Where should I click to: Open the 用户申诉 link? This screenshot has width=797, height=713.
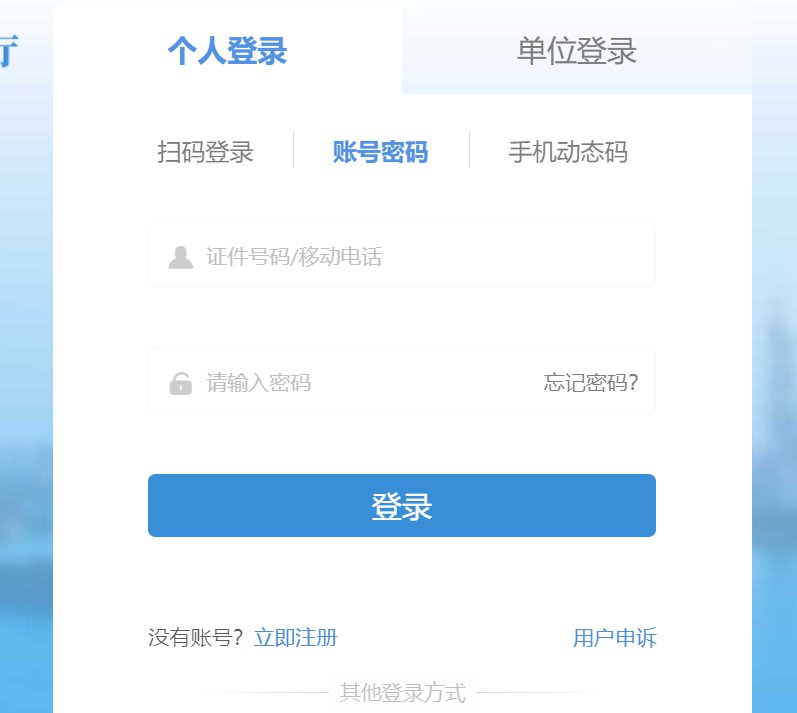(x=614, y=638)
